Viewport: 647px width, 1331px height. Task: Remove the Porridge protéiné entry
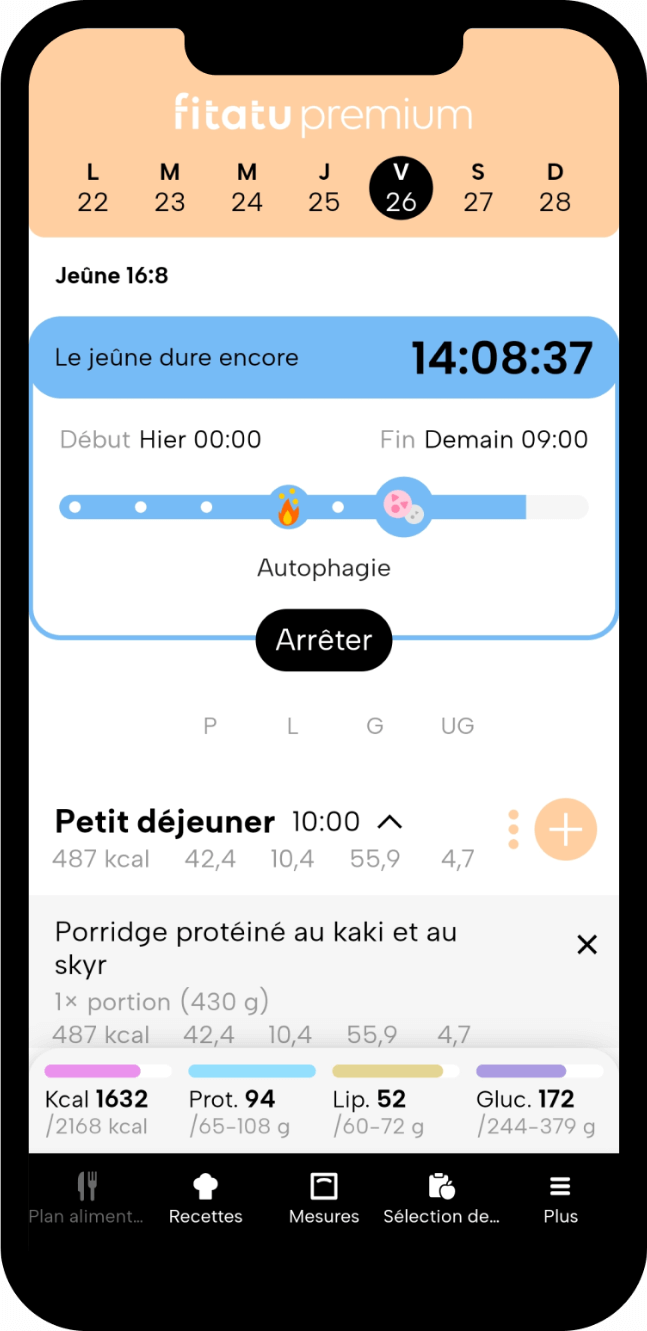pos(587,944)
